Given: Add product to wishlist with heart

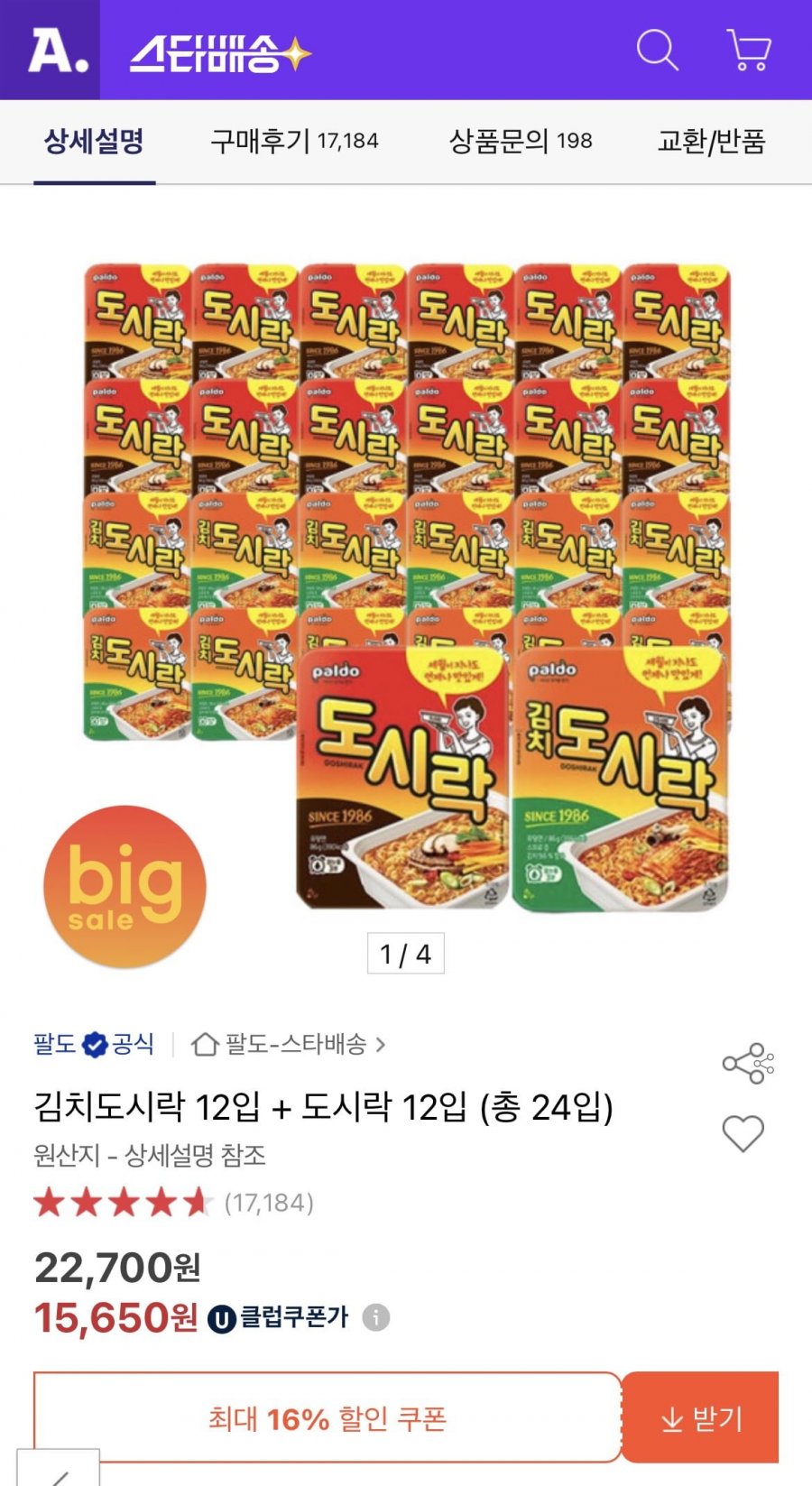Looking at the screenshot, I should (x=743, y=1133).
